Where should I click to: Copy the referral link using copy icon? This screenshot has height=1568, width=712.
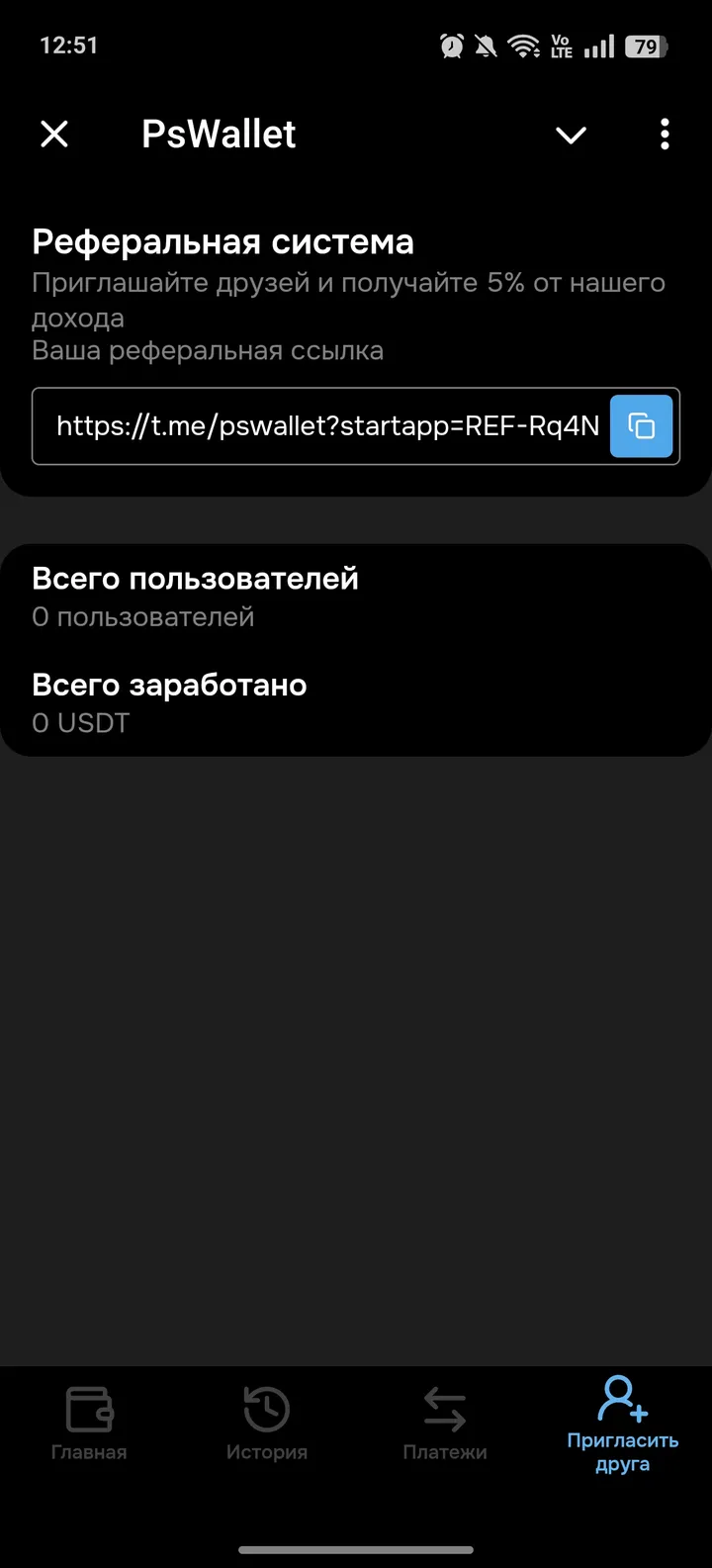point(642,425)
